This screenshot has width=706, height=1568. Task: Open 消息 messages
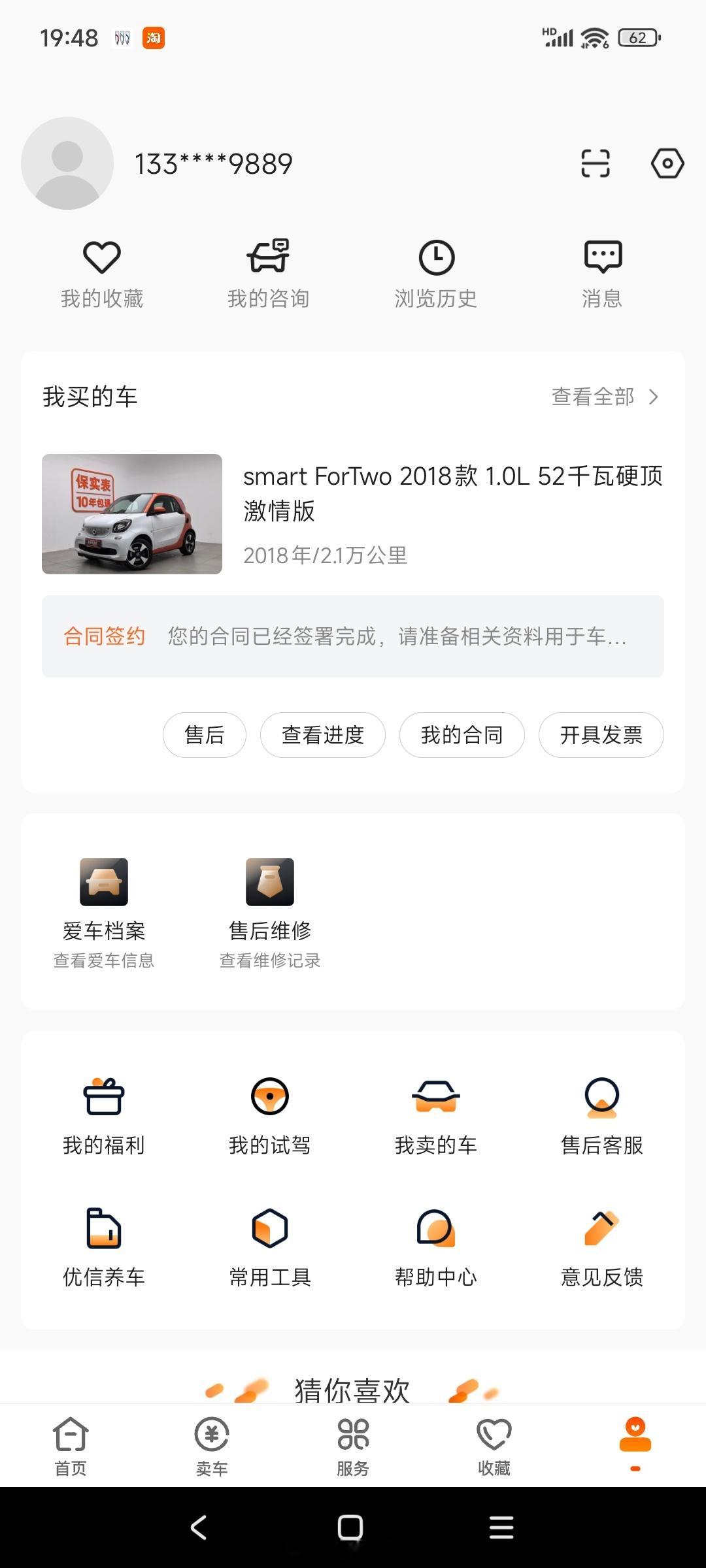coord(602,274)
